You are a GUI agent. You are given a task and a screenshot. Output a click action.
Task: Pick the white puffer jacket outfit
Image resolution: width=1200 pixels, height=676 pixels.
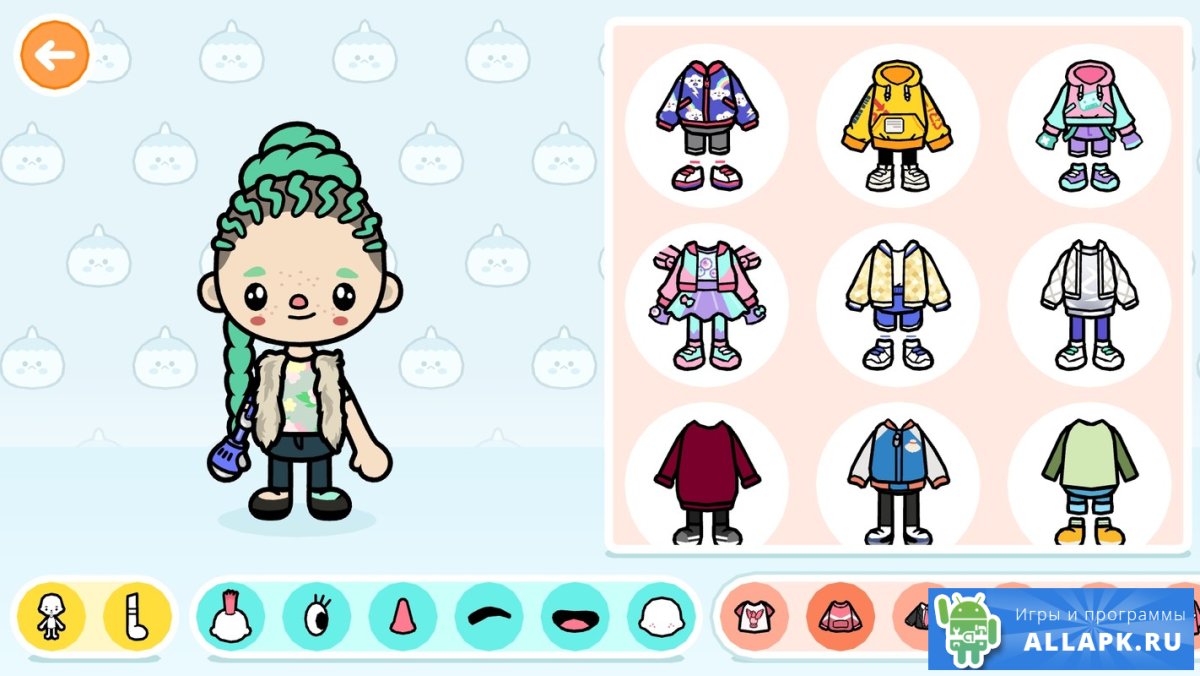1088,304
